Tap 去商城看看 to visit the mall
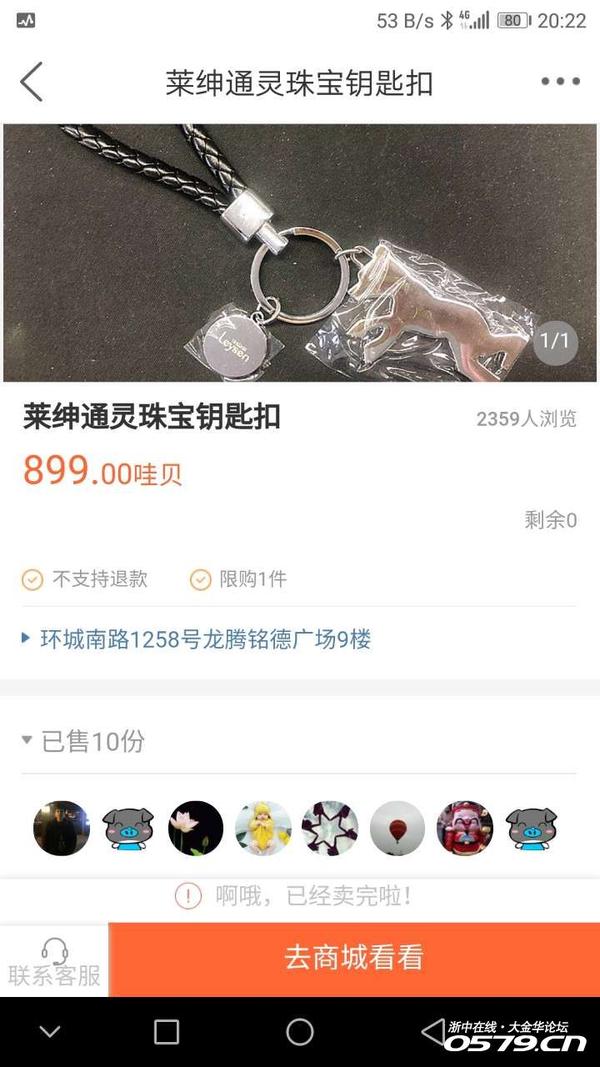Viewport: 600px width, 1067px height. pyautogui.click(x=354, y=958)
